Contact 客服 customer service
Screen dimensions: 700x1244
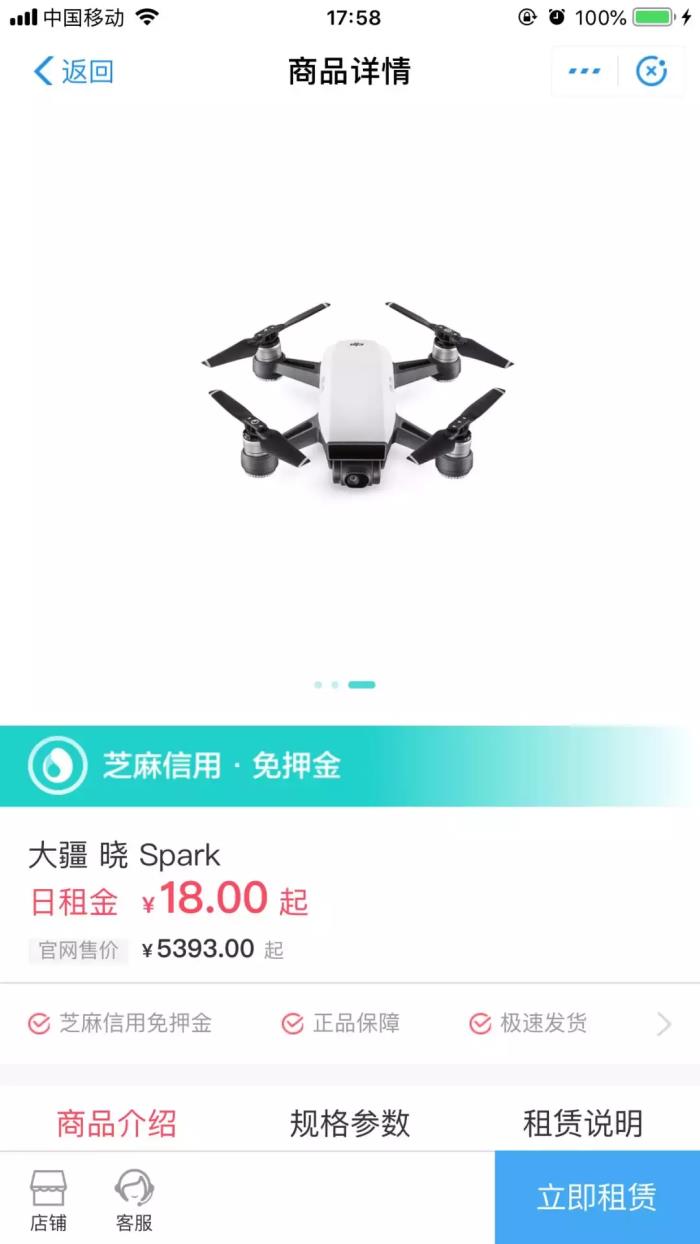click(134, 1200)
